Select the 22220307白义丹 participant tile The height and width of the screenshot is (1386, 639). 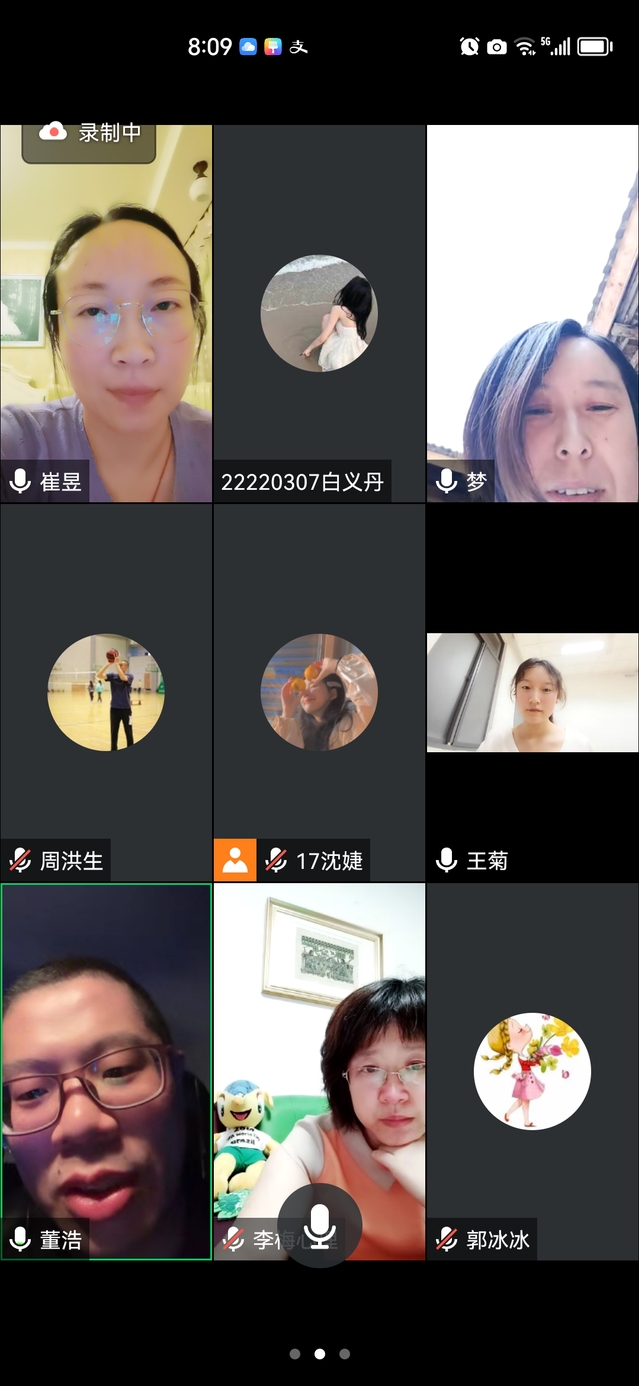pos(319,315)
